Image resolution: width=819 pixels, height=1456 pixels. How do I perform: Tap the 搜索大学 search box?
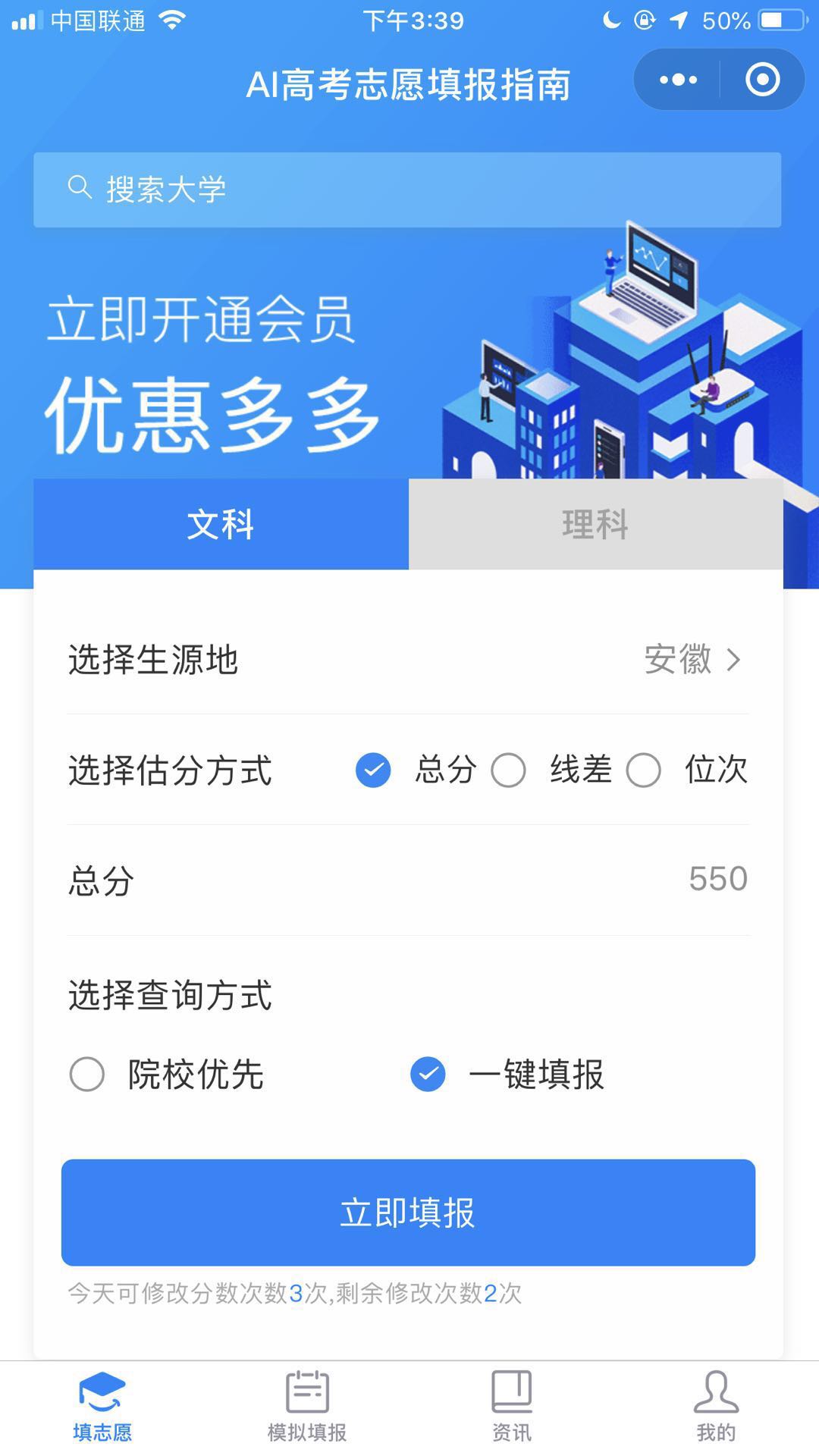click(x=407, y=190)
